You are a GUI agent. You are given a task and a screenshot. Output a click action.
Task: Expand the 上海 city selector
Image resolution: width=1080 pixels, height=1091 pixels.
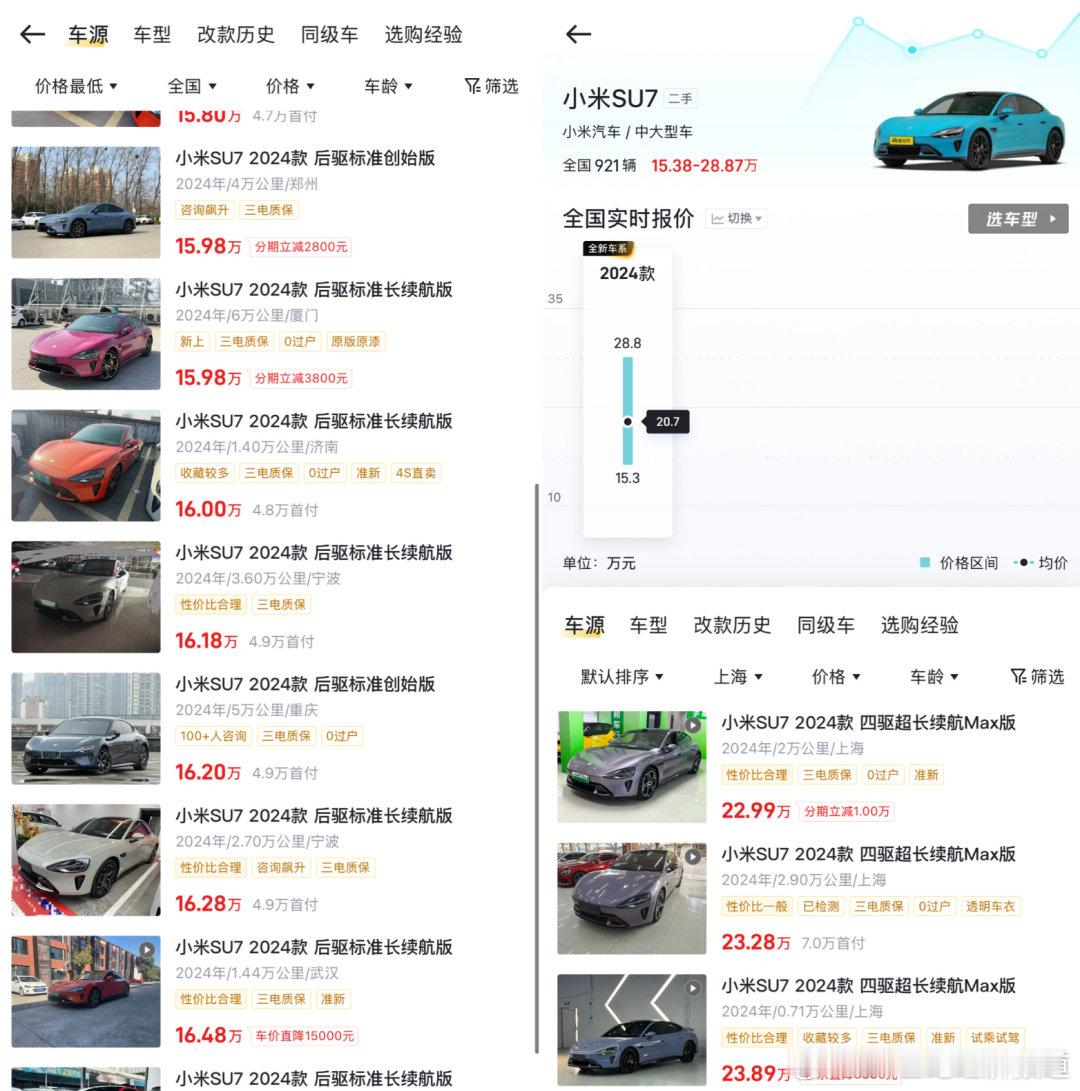point(738,677)
